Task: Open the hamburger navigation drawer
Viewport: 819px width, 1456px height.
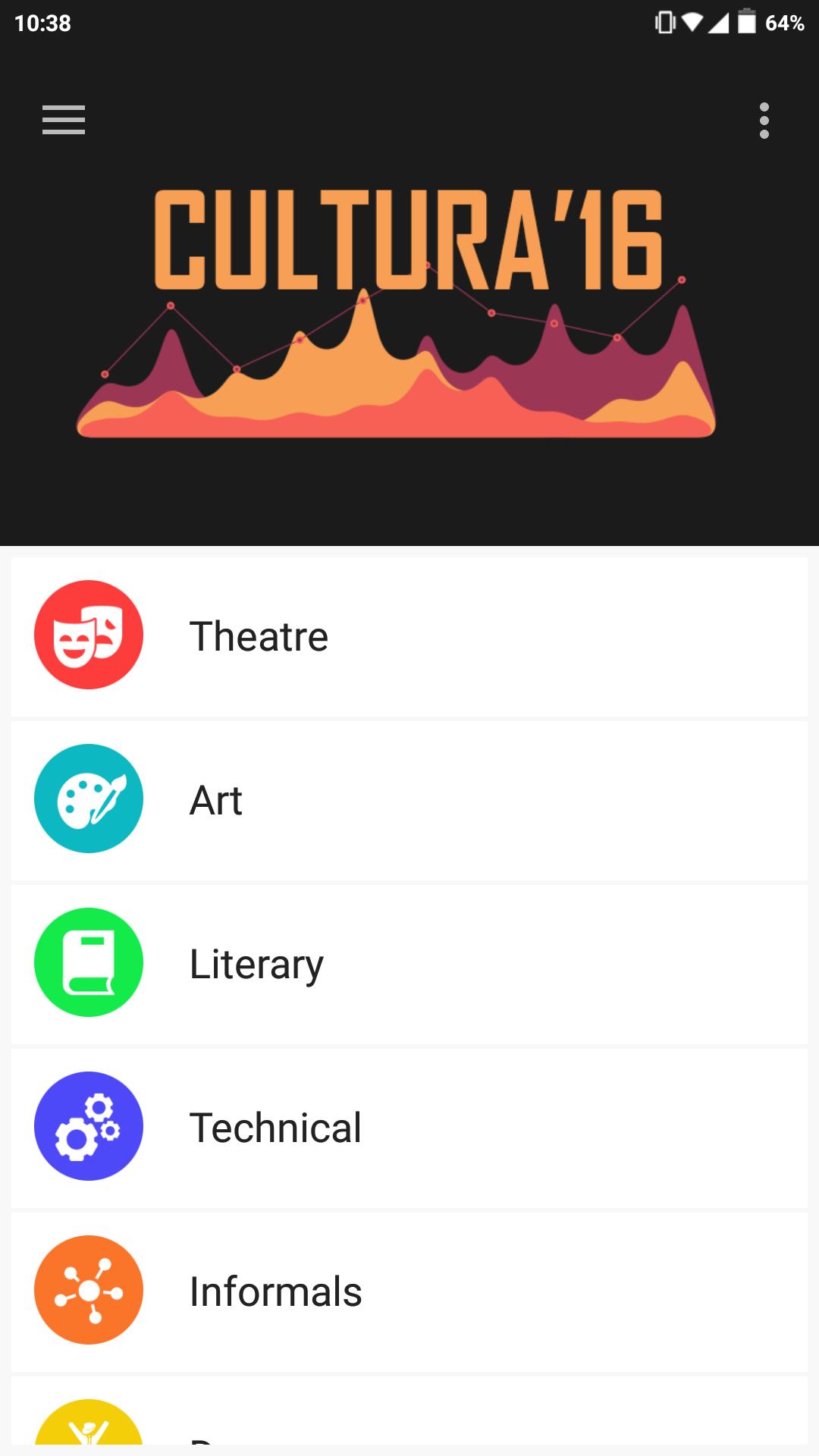Action: pyautogui.click(x=64, y=120)
